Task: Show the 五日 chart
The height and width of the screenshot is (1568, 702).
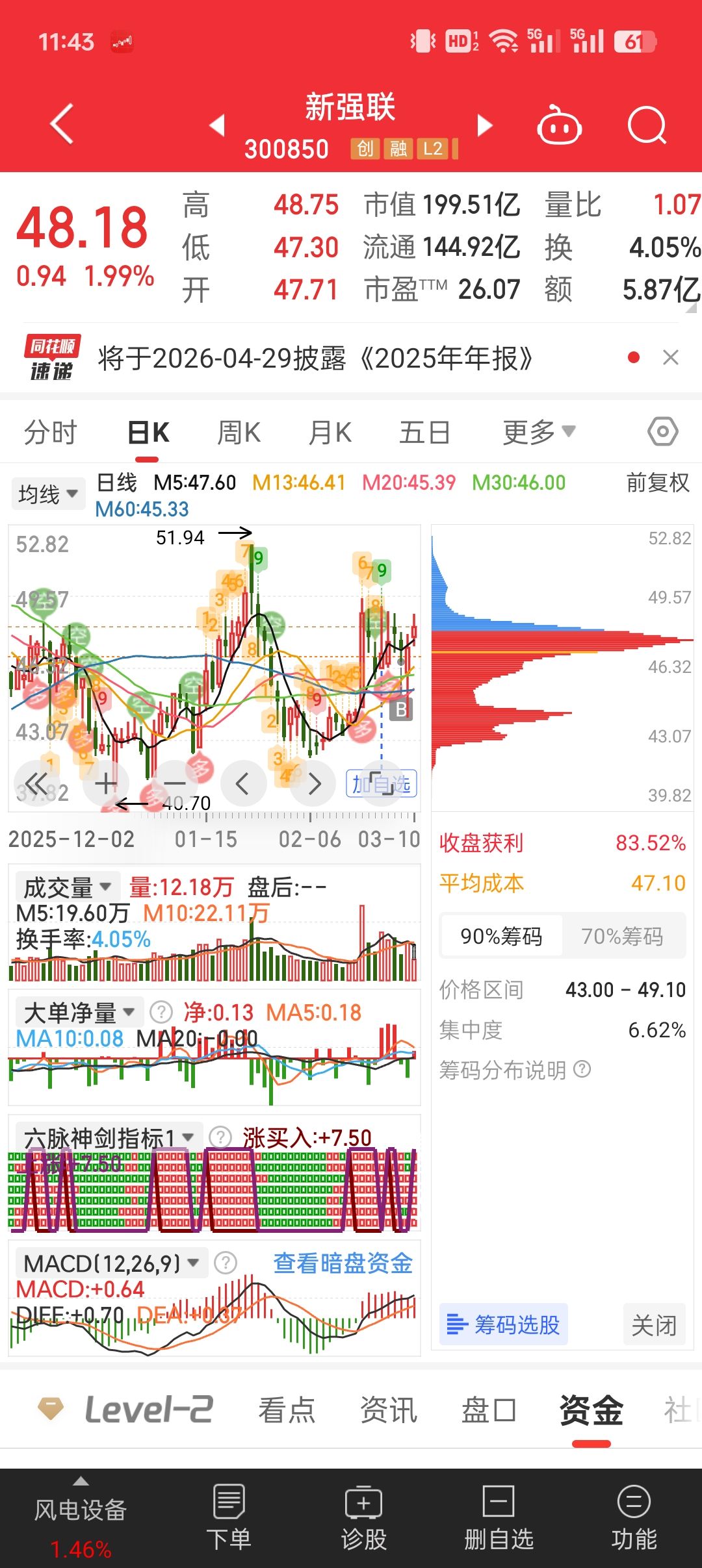Action: 424,433
